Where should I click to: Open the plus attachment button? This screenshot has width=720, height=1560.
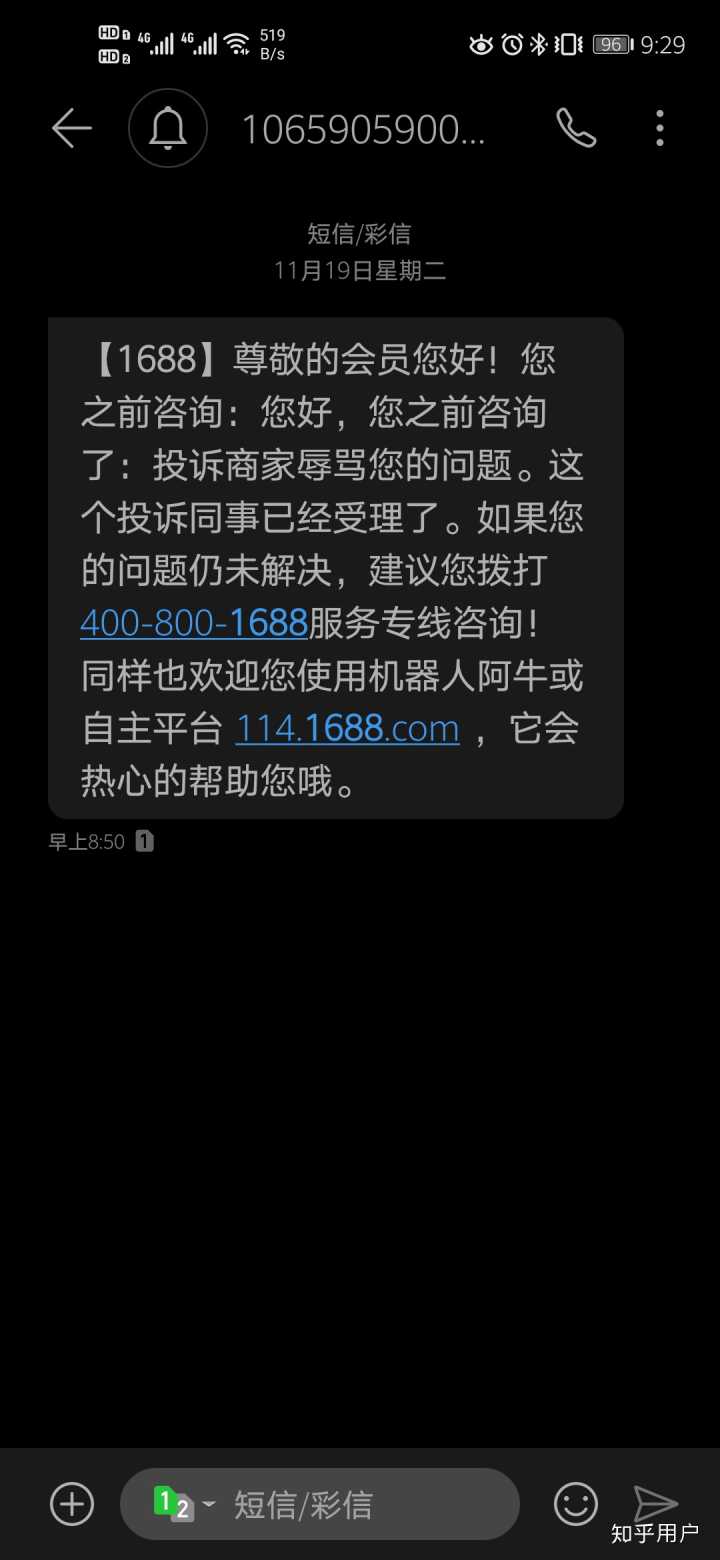[72, 1504]
